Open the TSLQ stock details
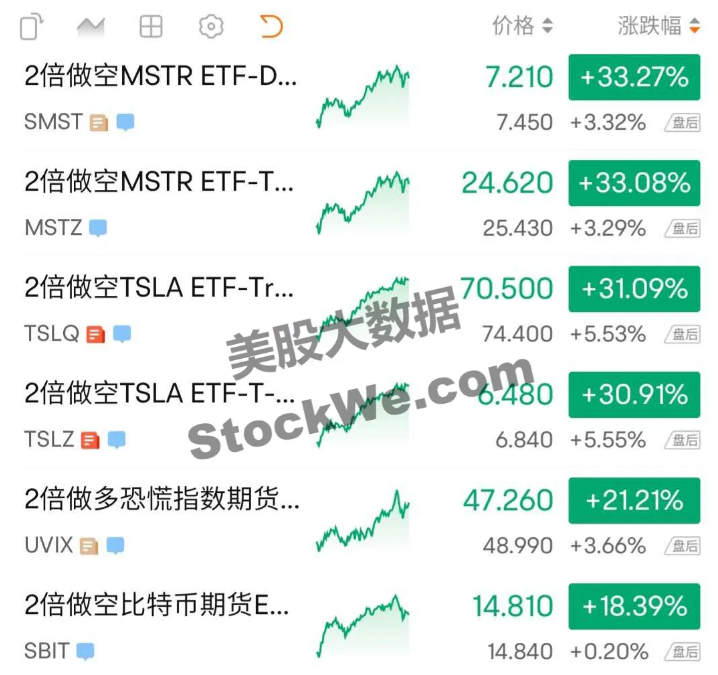 tap(160, 309)
